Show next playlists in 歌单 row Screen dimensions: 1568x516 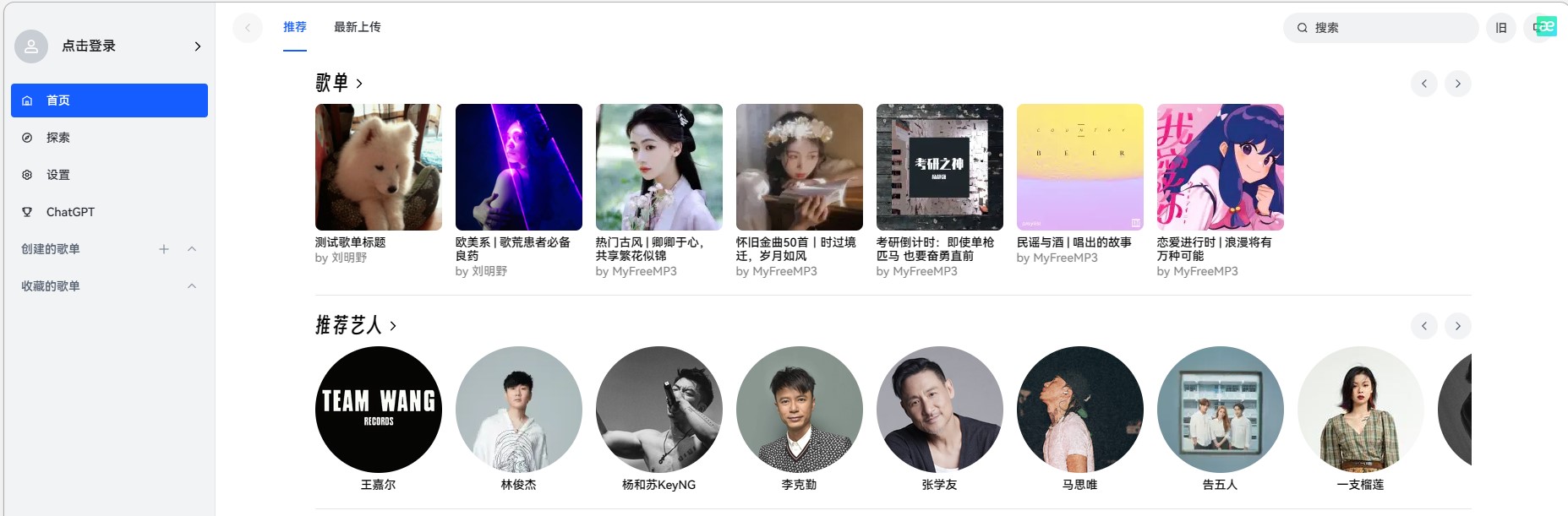point(1457,84)
